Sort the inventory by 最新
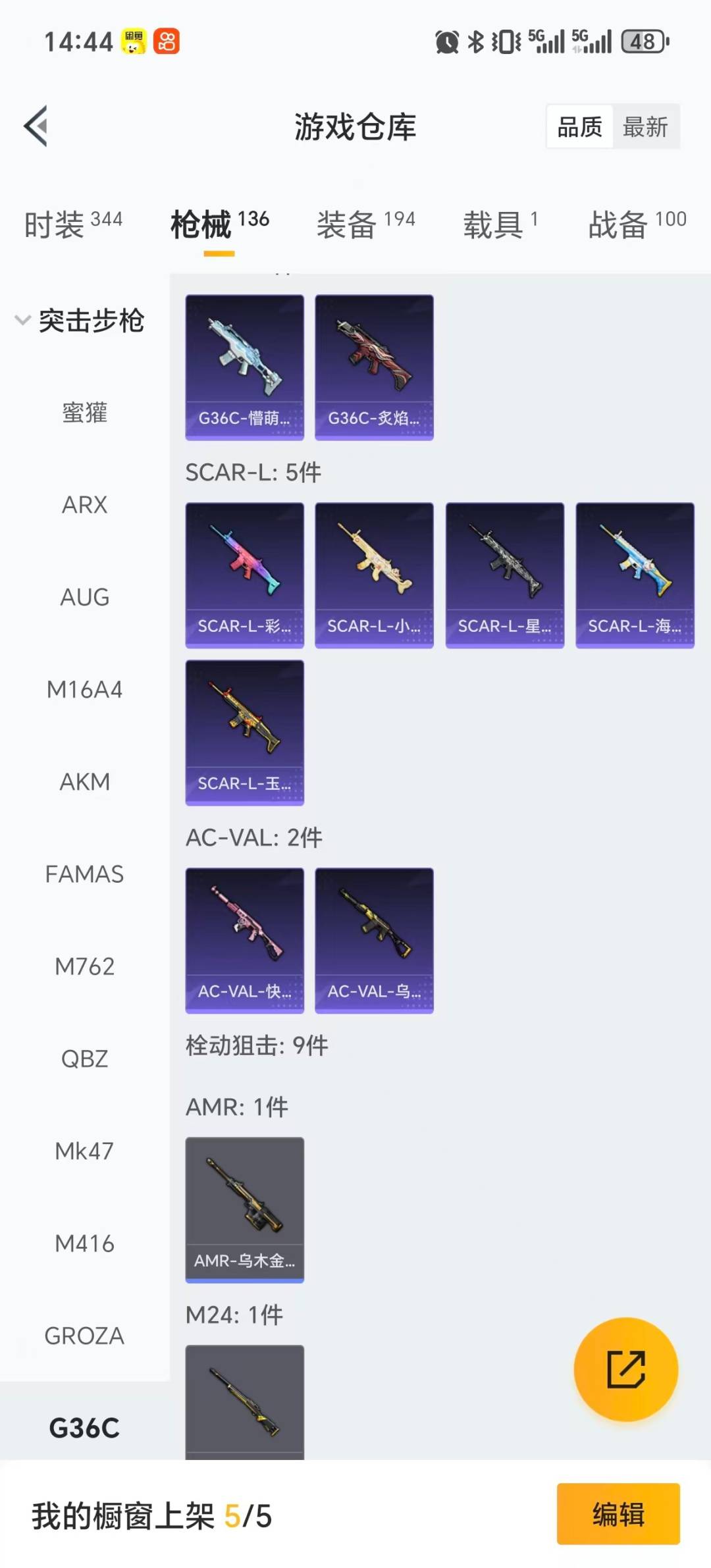The width and height of the screenshot is (711, 1568). tap(645, 126)
